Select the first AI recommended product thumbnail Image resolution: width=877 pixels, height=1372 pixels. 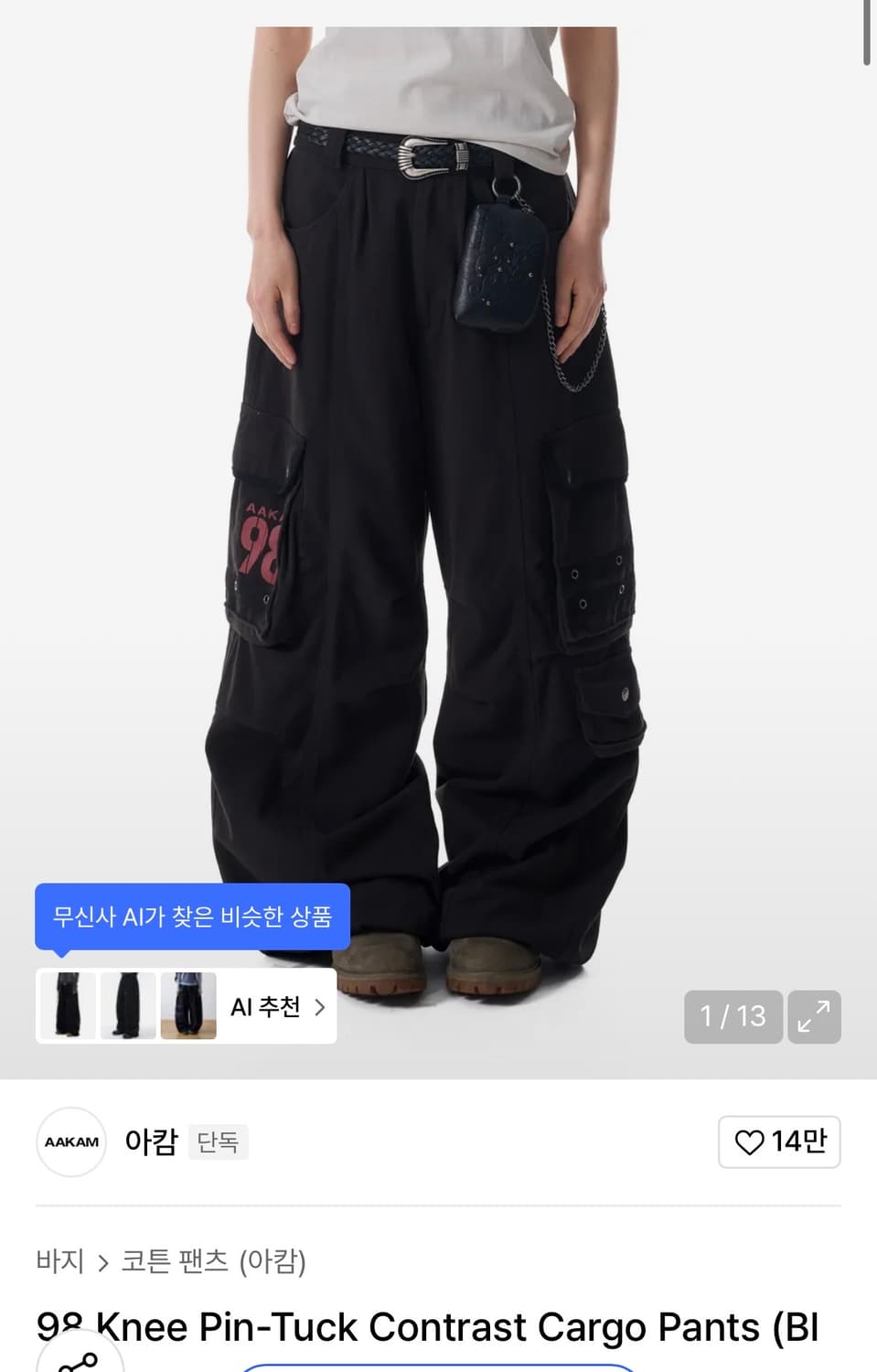click(x=68, y=1006)
